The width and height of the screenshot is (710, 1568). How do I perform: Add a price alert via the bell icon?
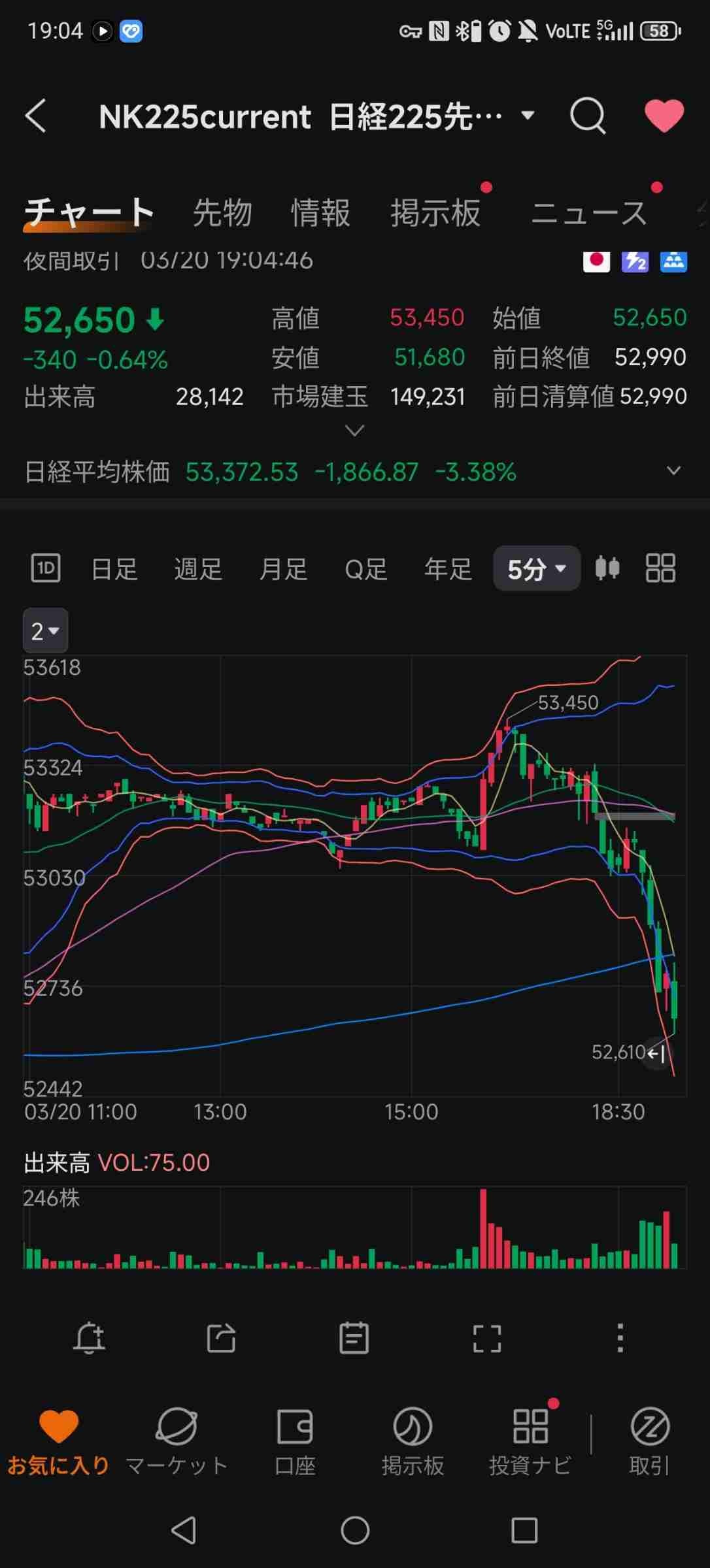coord(90,1338)
